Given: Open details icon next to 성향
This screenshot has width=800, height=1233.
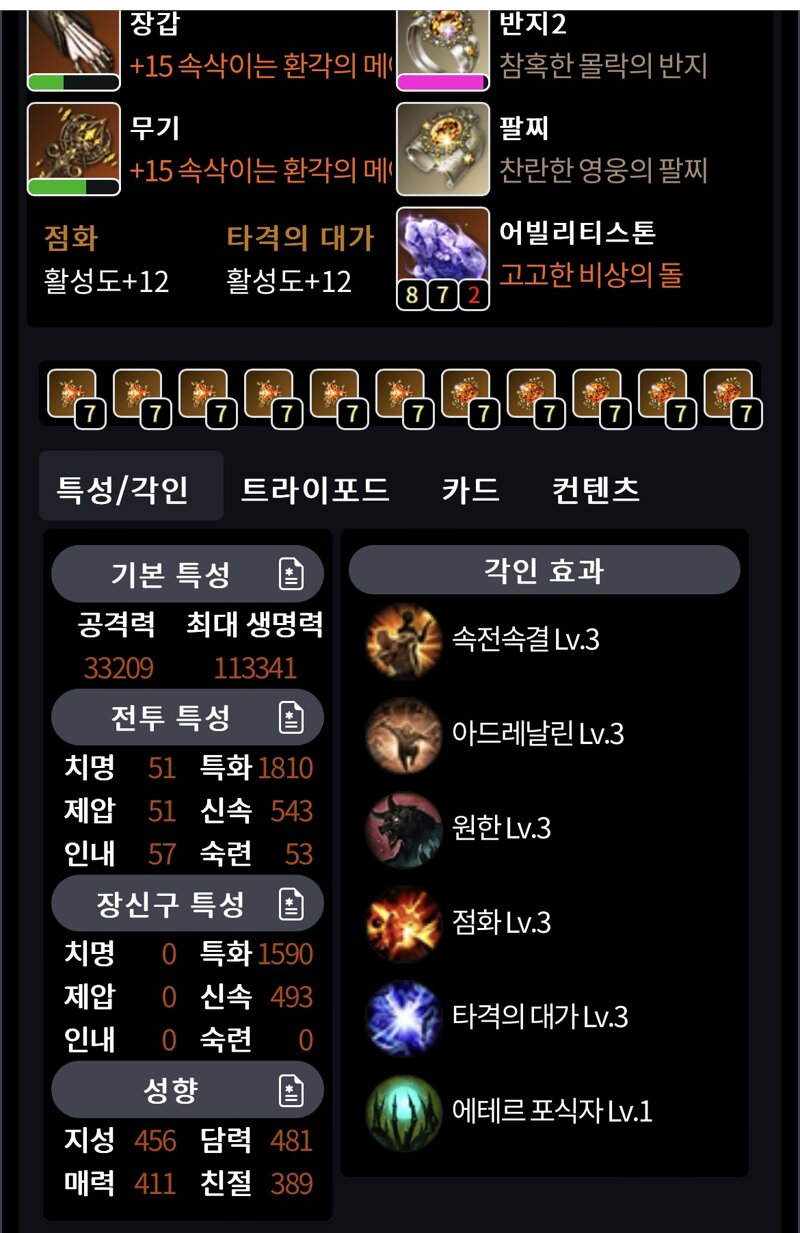Looking at the screenshot, I should pos(290,1090).
